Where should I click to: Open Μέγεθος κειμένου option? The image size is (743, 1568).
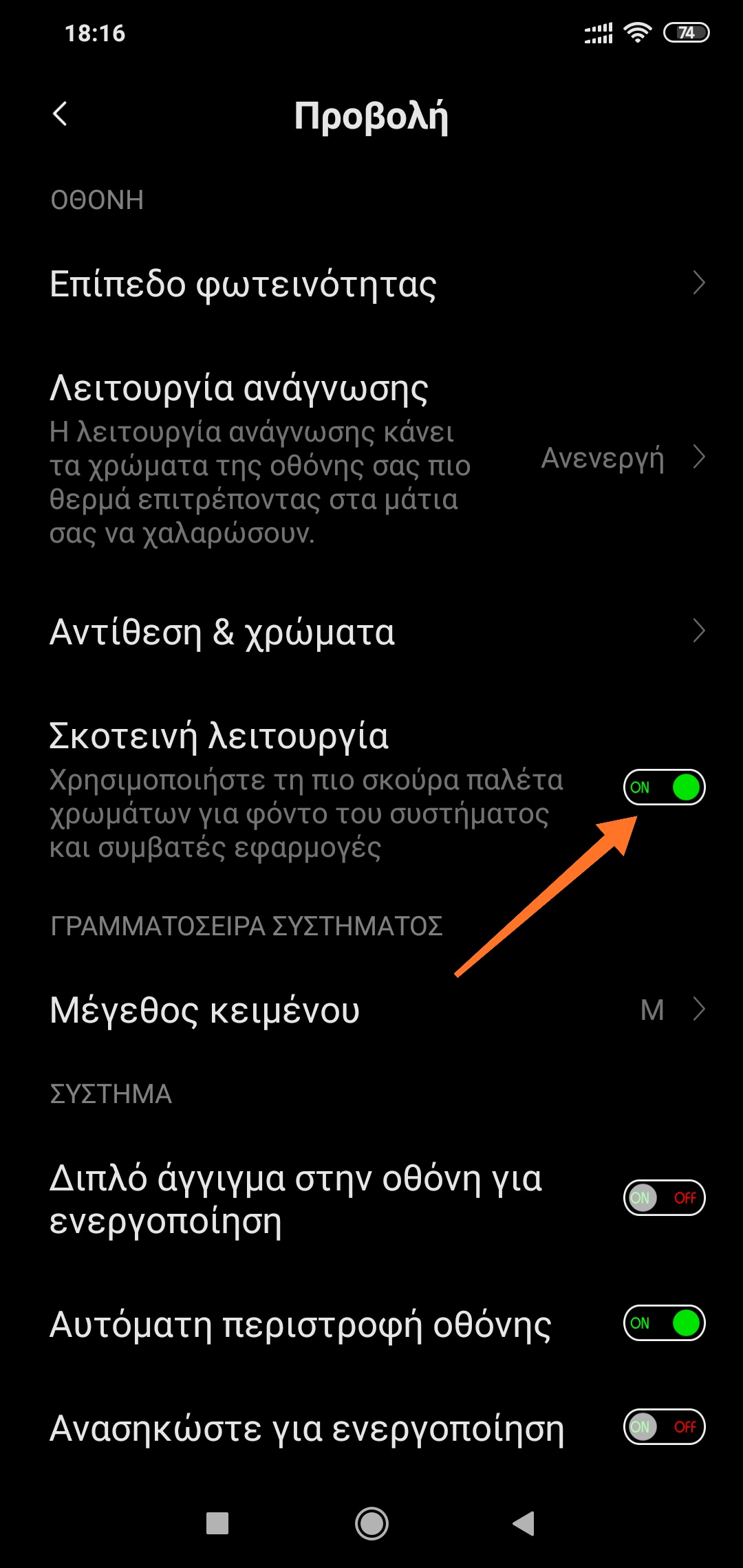point(371,1010)
